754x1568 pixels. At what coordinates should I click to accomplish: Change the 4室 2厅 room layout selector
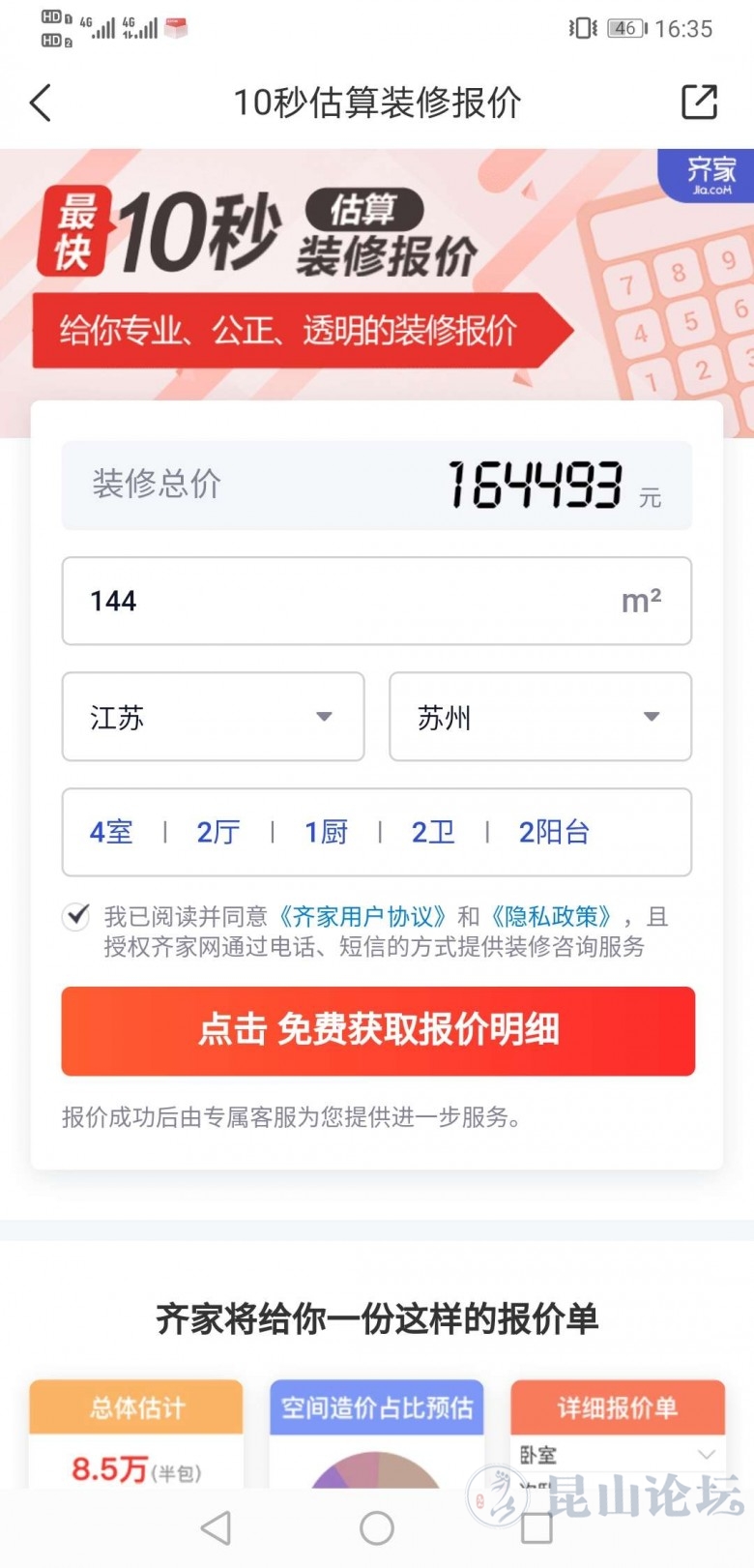pyautogui.click(x=376, y=832)
